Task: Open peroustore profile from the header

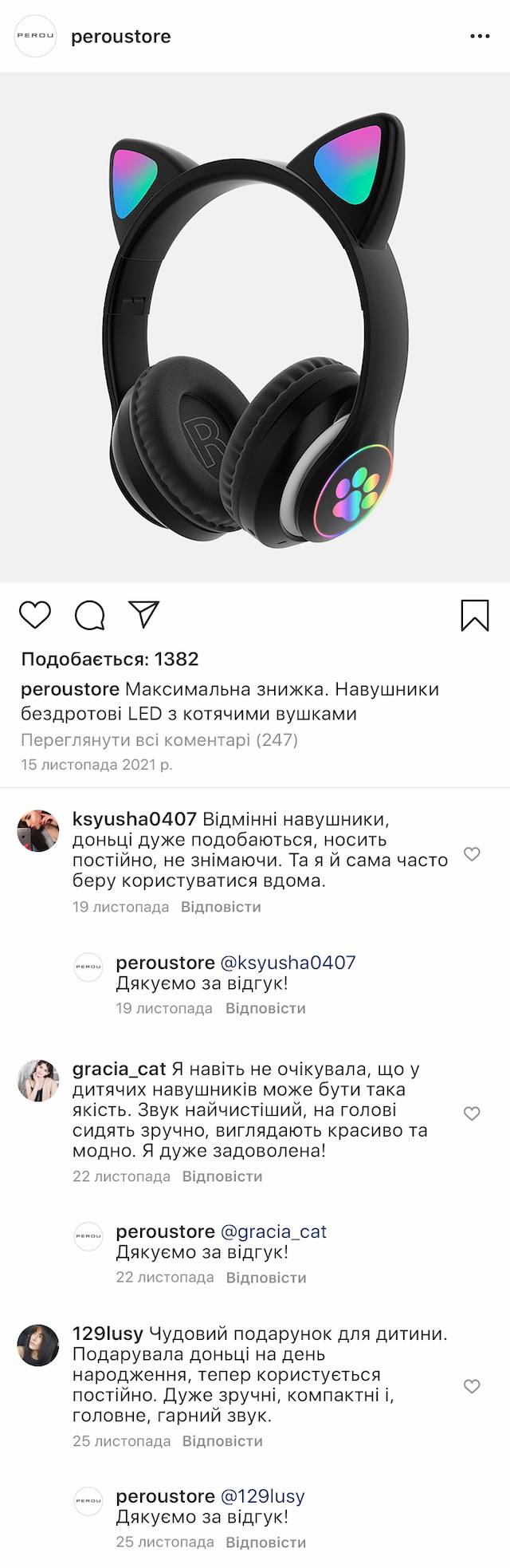Action: 120,37
